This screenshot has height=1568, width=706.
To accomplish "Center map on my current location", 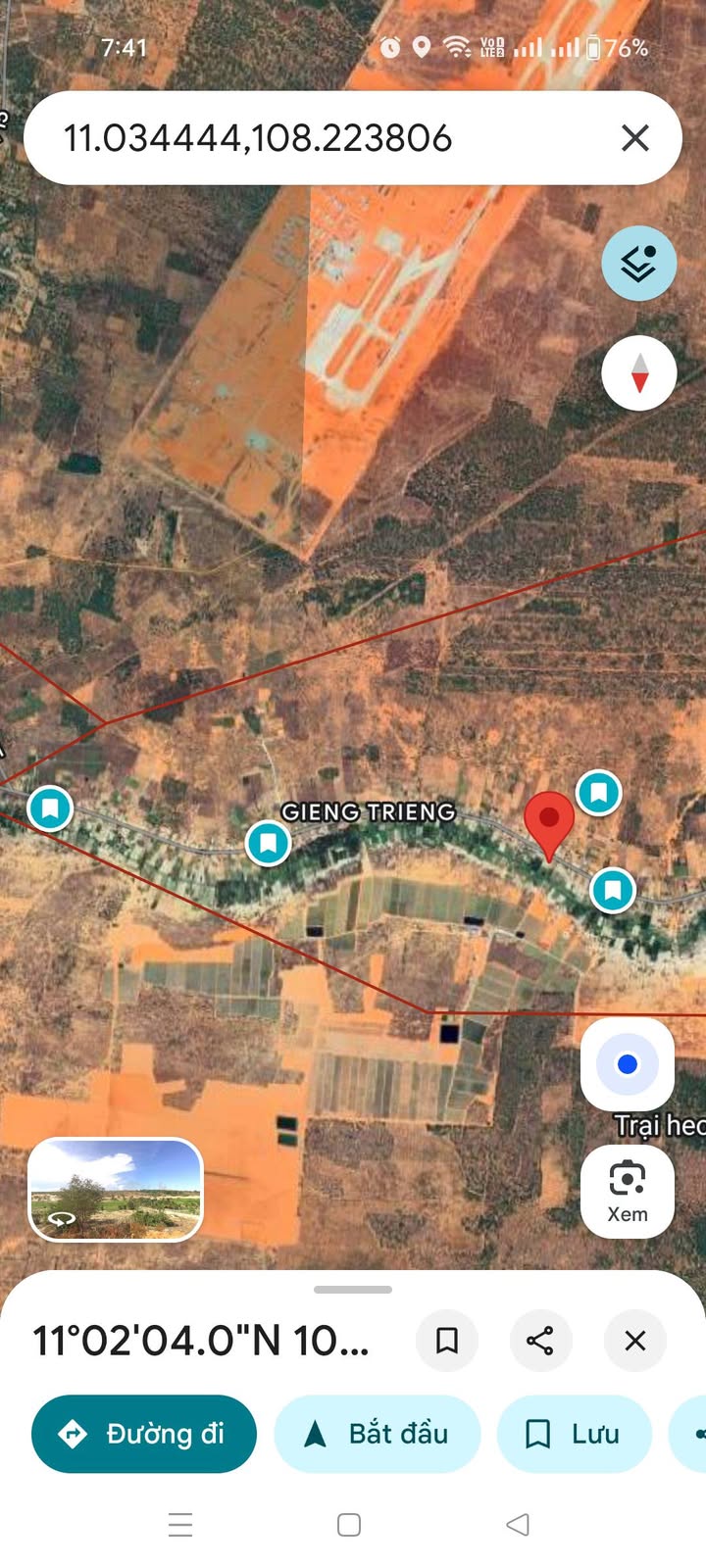I will pyautogui.click(x=628, y=1064).
